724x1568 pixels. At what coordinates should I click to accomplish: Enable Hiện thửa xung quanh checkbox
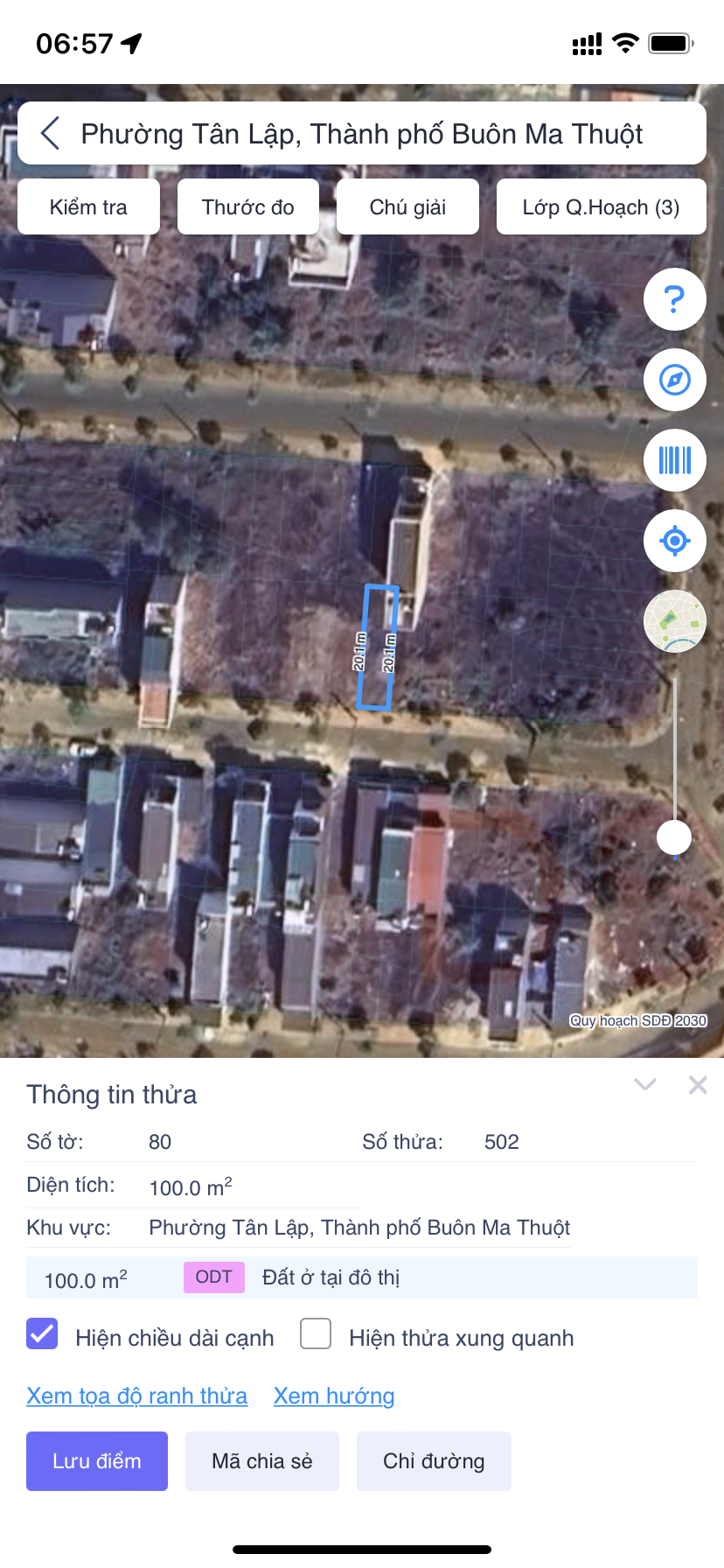(316, 1334)
